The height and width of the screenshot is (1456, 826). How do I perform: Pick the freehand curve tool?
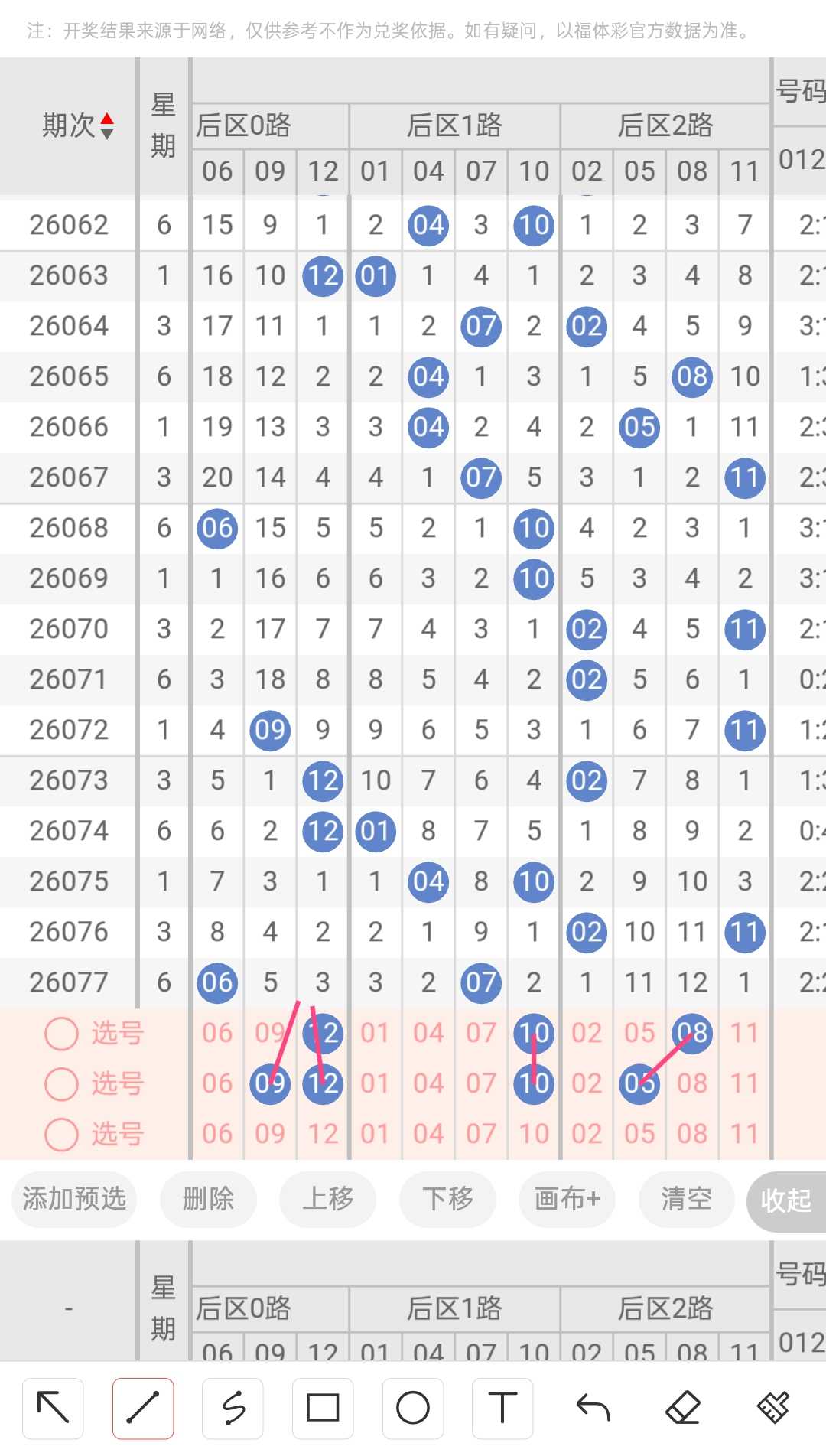(233, 1409)
